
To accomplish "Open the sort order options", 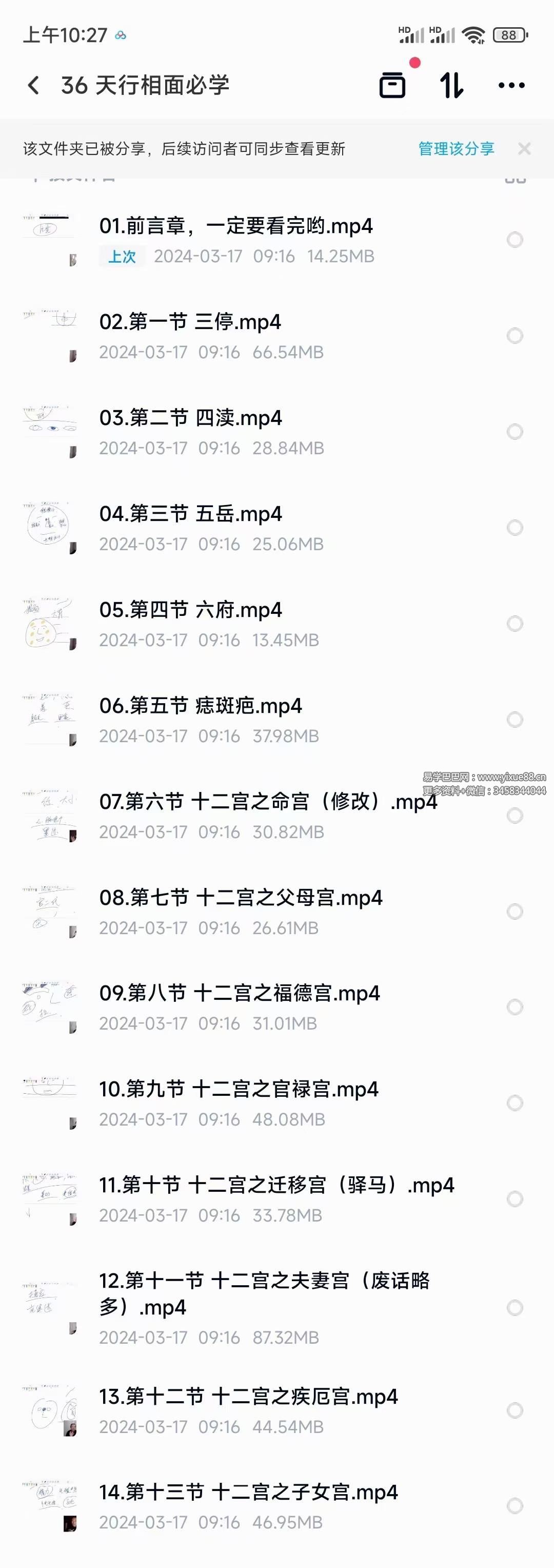I will pos(451,85).
